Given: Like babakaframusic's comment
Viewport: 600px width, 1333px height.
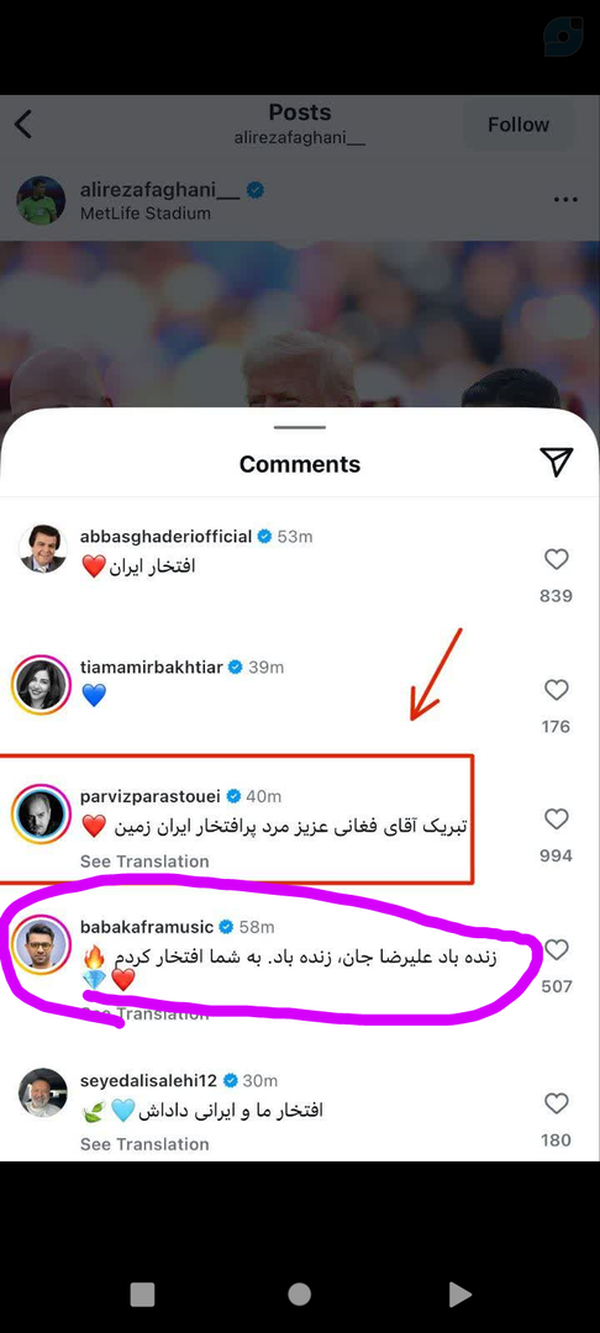Looking at the screenshot, I should tap(558, 950).
